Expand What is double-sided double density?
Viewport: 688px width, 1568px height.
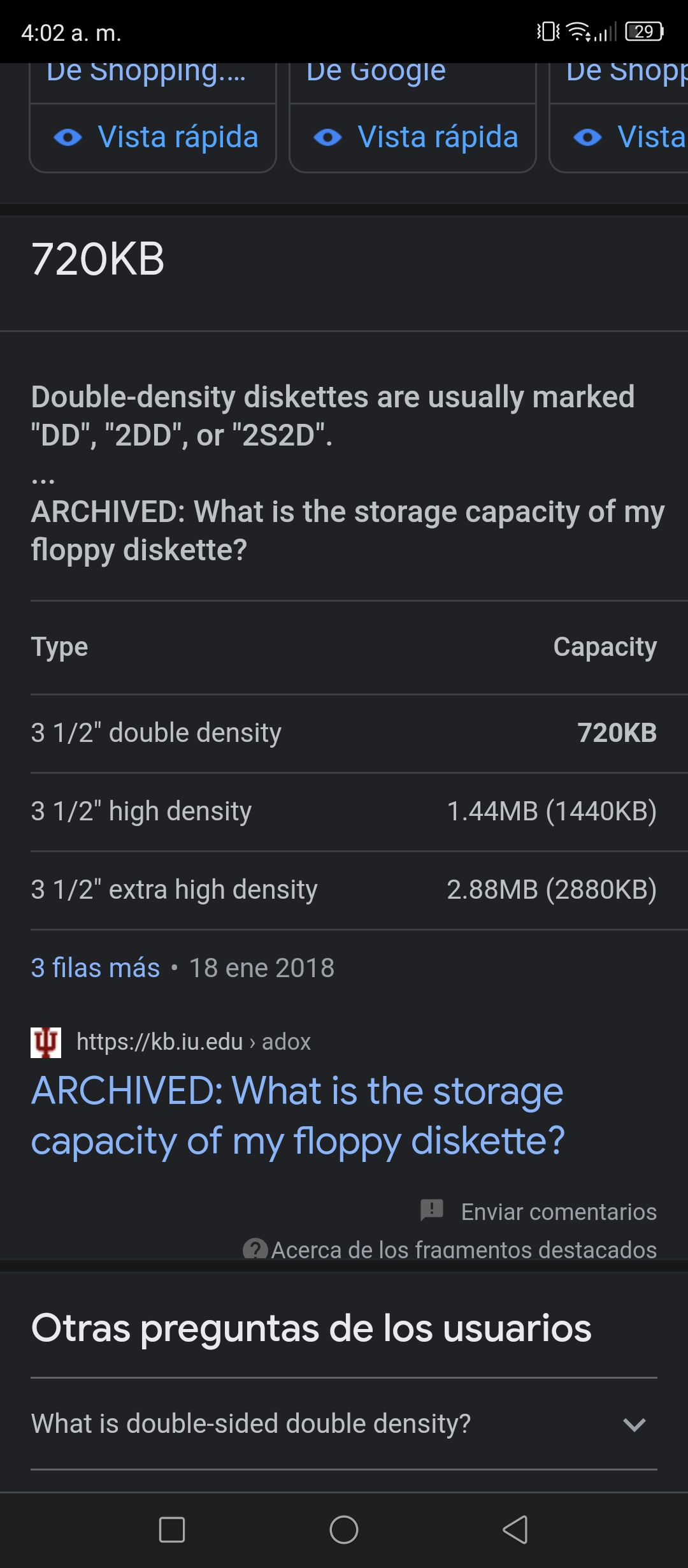coord(344,1423)
